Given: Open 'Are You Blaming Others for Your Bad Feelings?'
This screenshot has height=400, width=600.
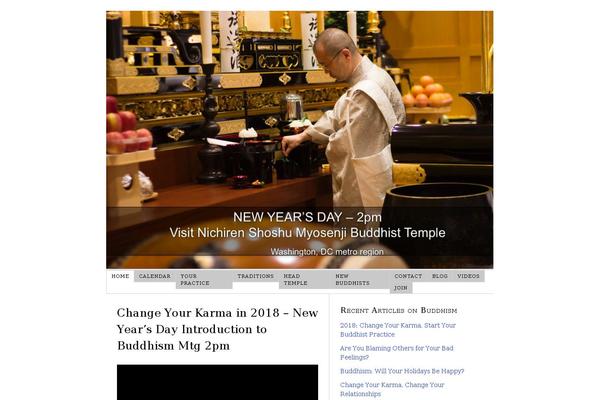Looking at the screenshot, I should 397,352.
